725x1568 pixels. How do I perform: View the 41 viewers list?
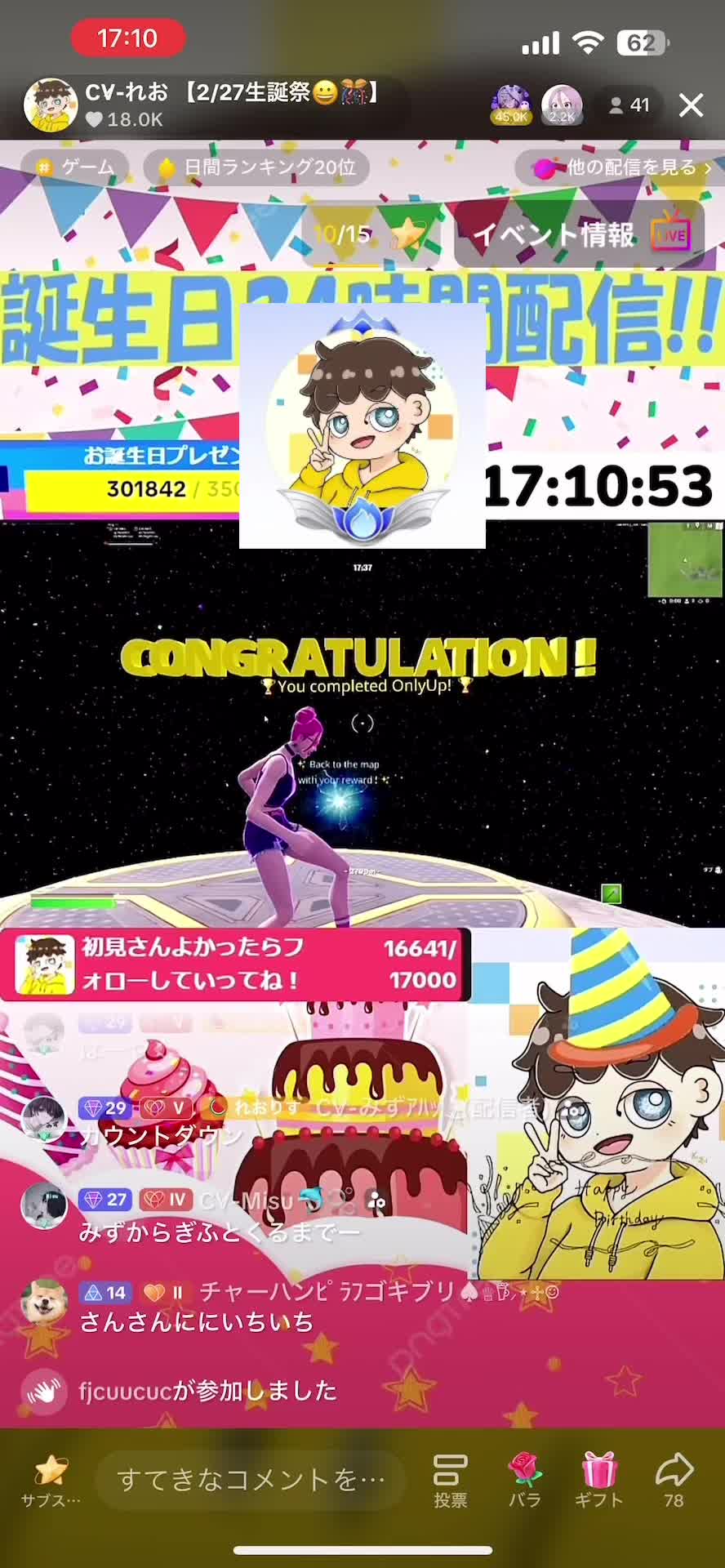point(629,105)
